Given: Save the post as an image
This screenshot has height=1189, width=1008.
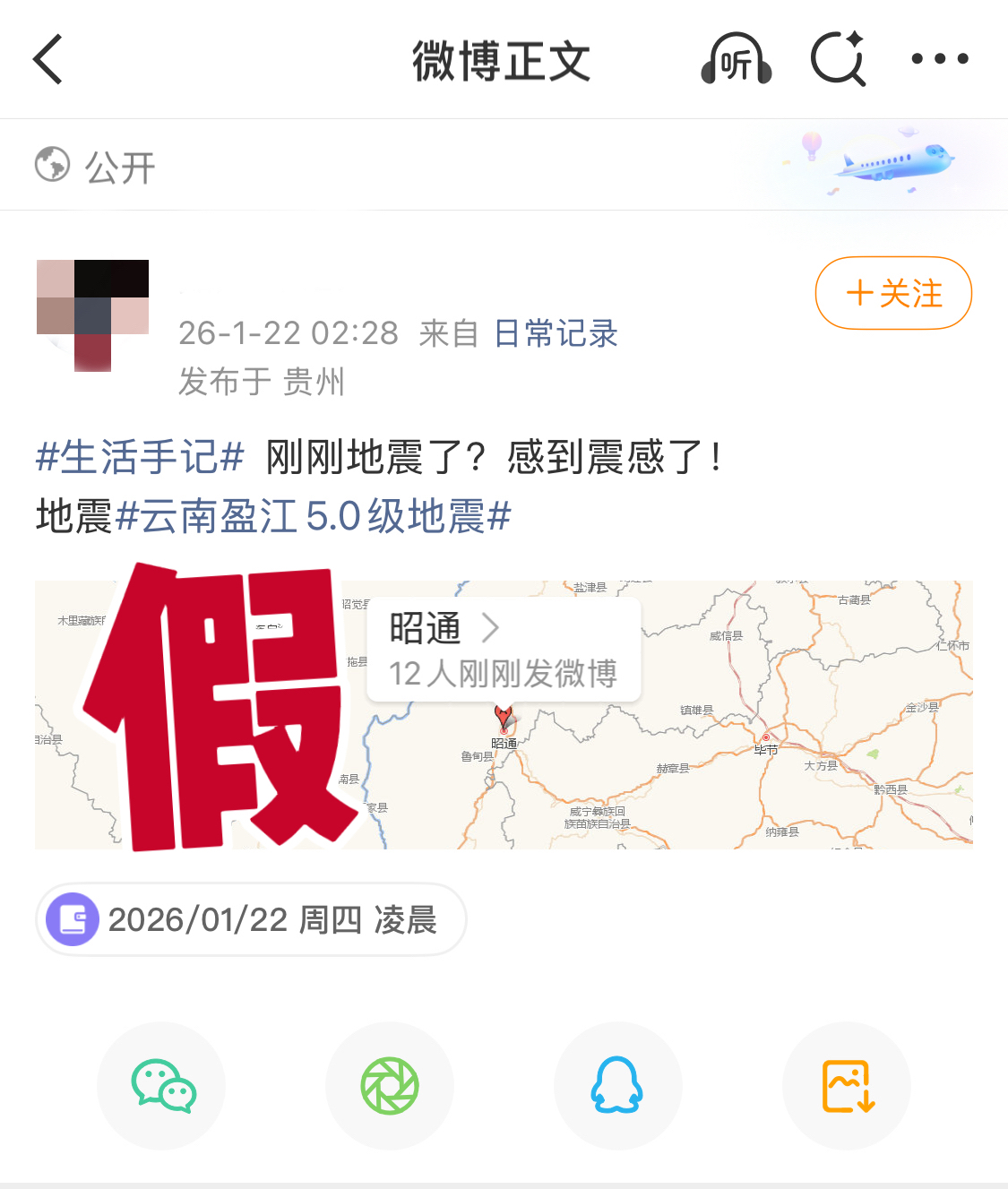Looking at the screenshot, I should coord(847,1085).
